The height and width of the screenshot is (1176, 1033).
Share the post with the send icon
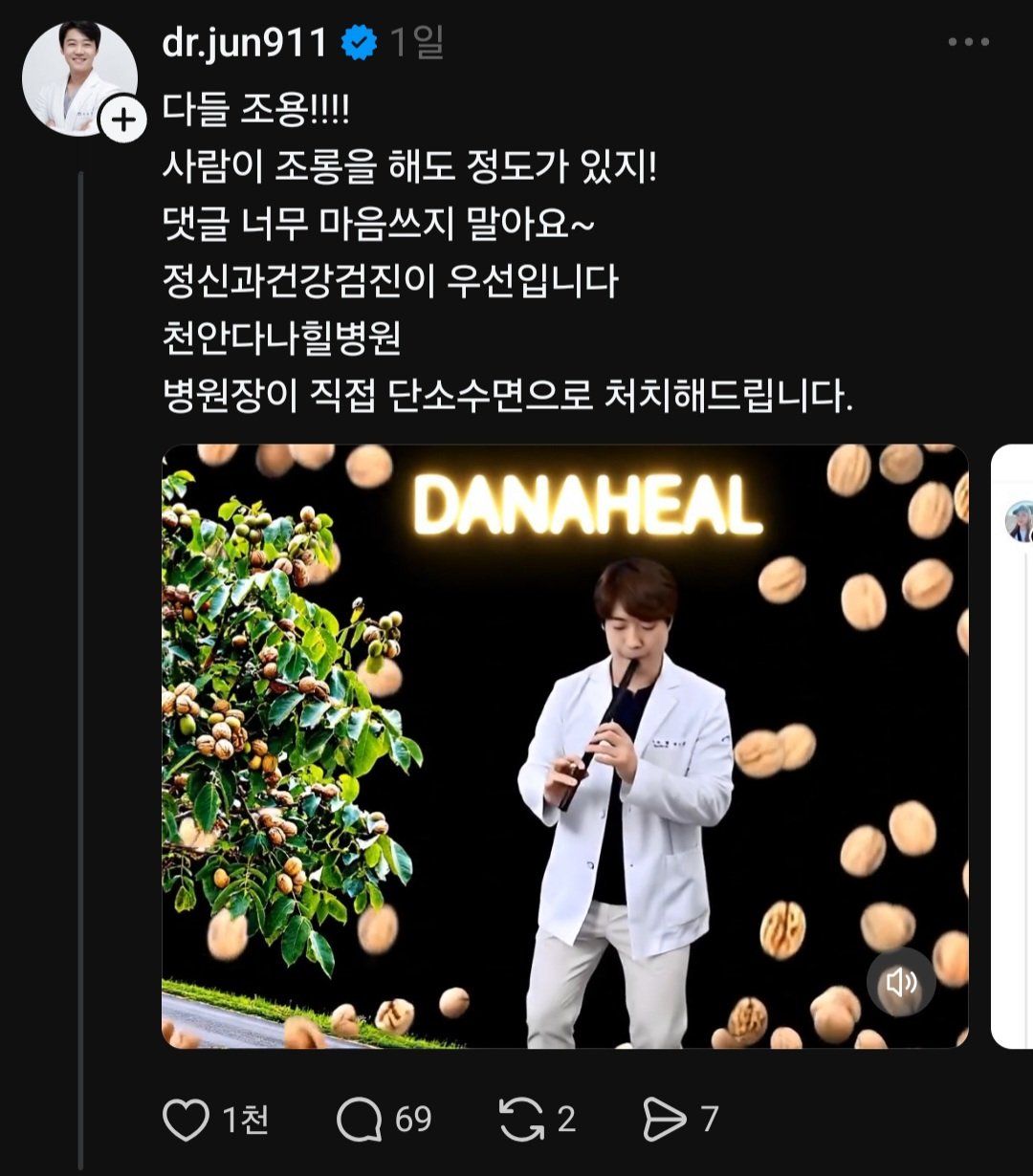[665, 1120]
